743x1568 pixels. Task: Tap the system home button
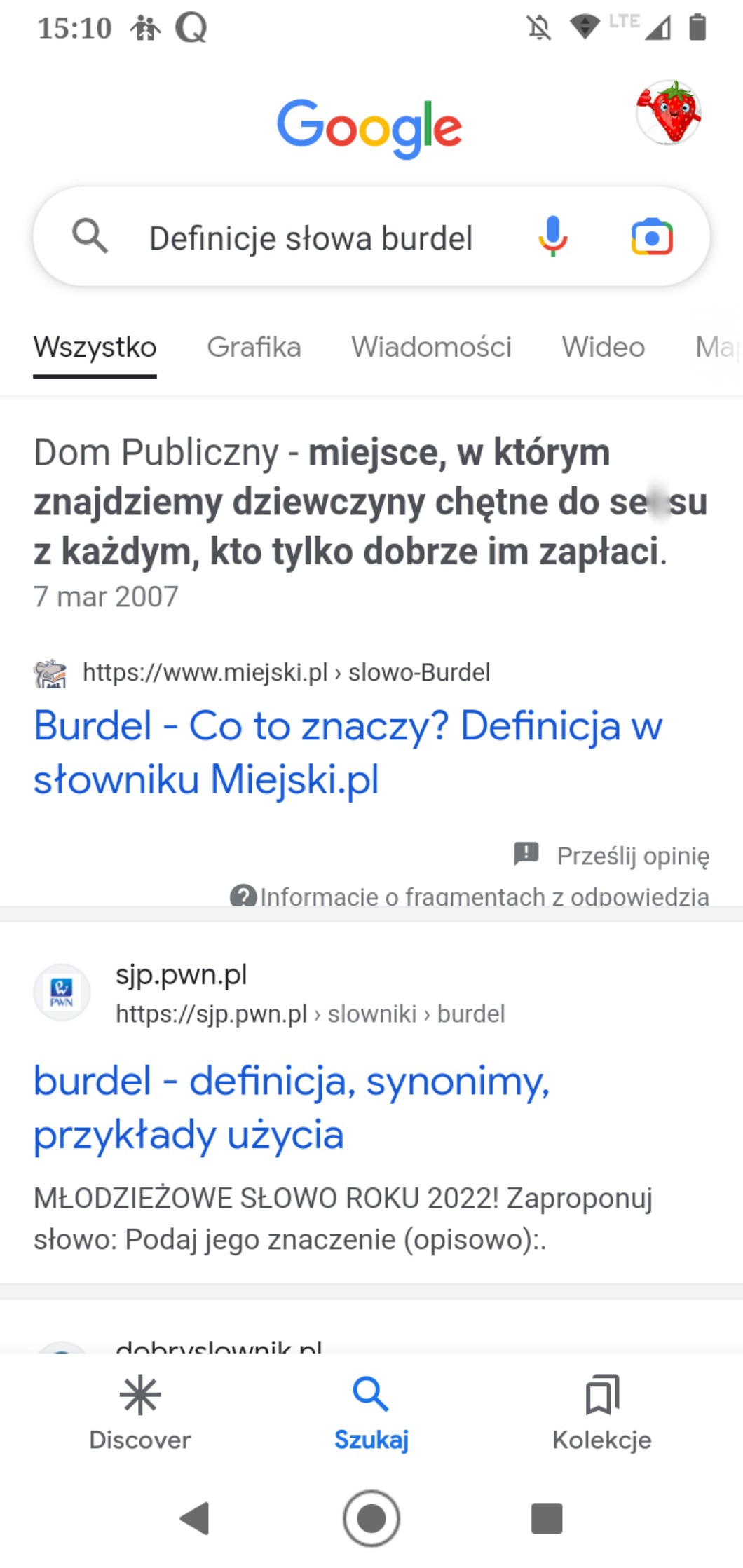coord(371,1518)
